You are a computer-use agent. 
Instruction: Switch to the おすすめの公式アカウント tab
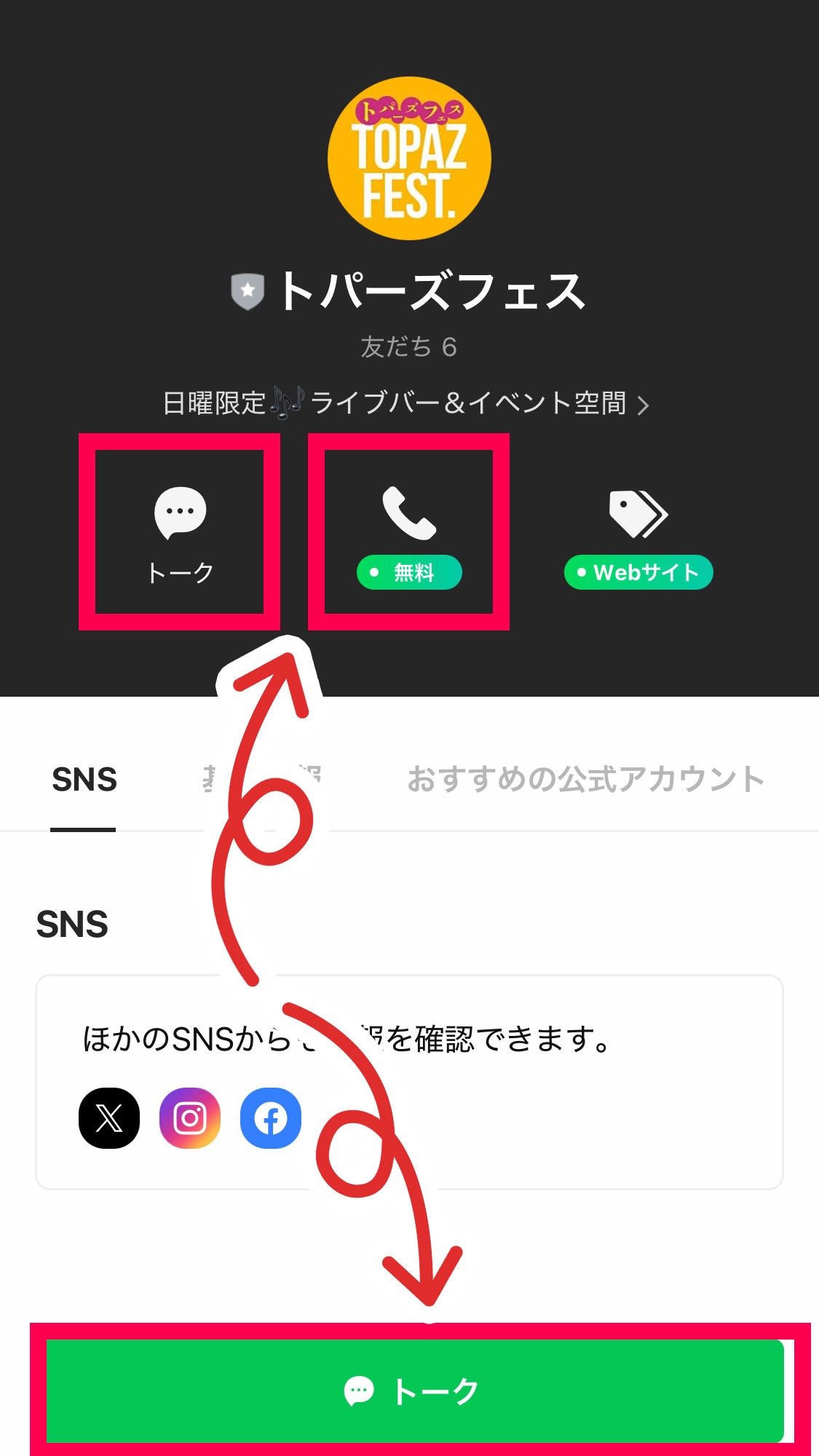pyautogui.click(x=585, y=780)
